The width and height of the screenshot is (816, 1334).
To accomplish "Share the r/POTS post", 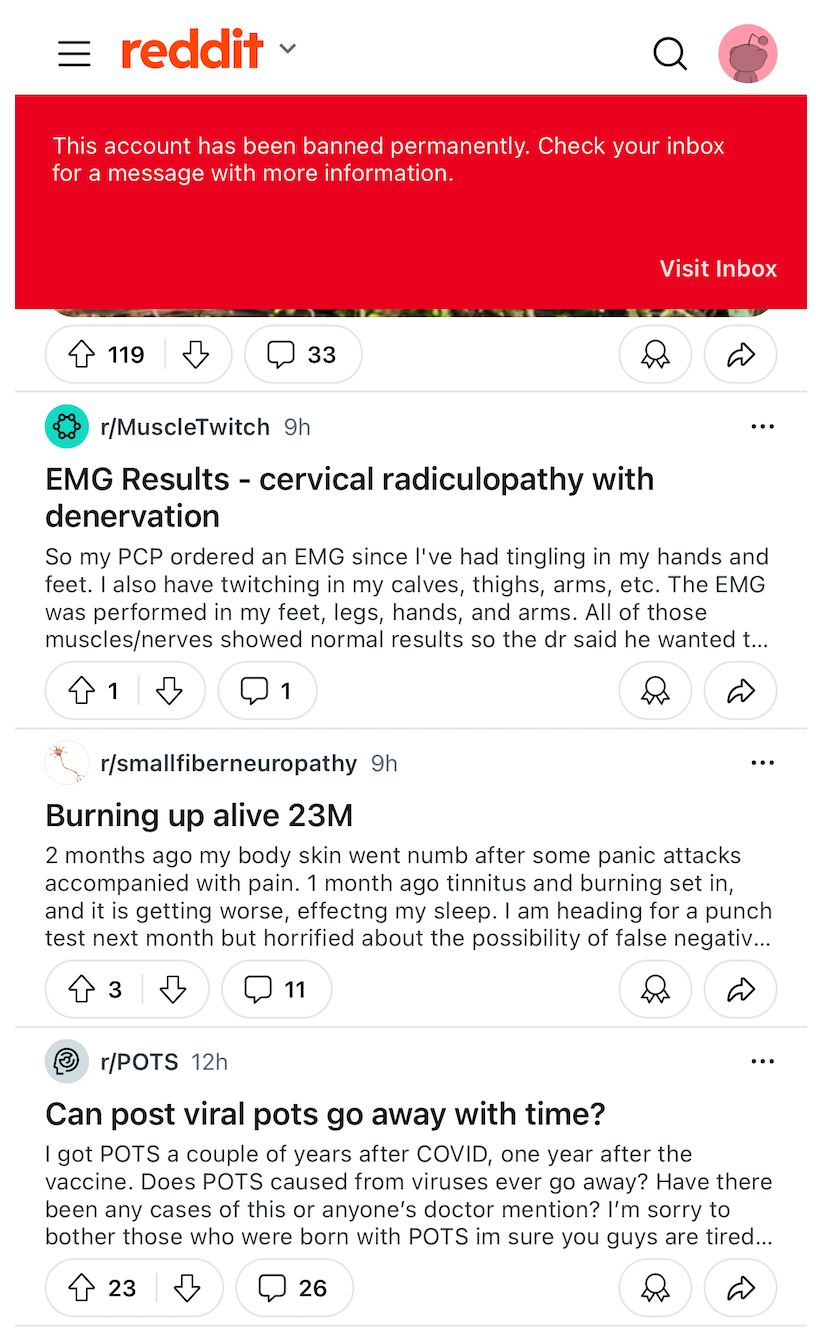I will pos(740,1288).
